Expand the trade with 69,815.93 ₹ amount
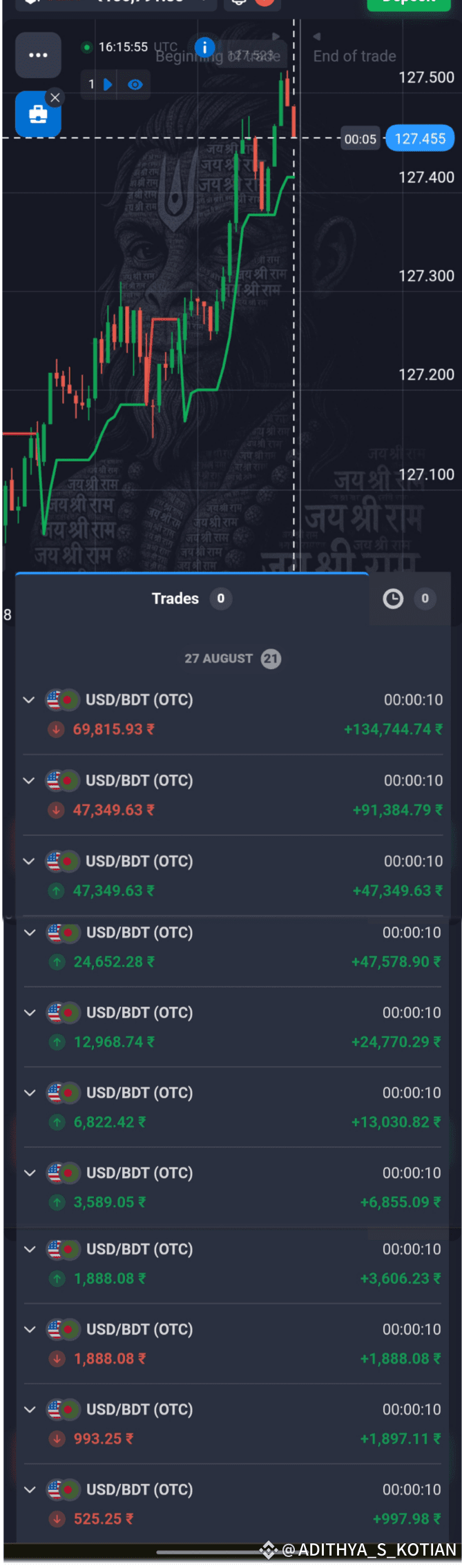This screenshot has width=462, height=1568. 232,715
